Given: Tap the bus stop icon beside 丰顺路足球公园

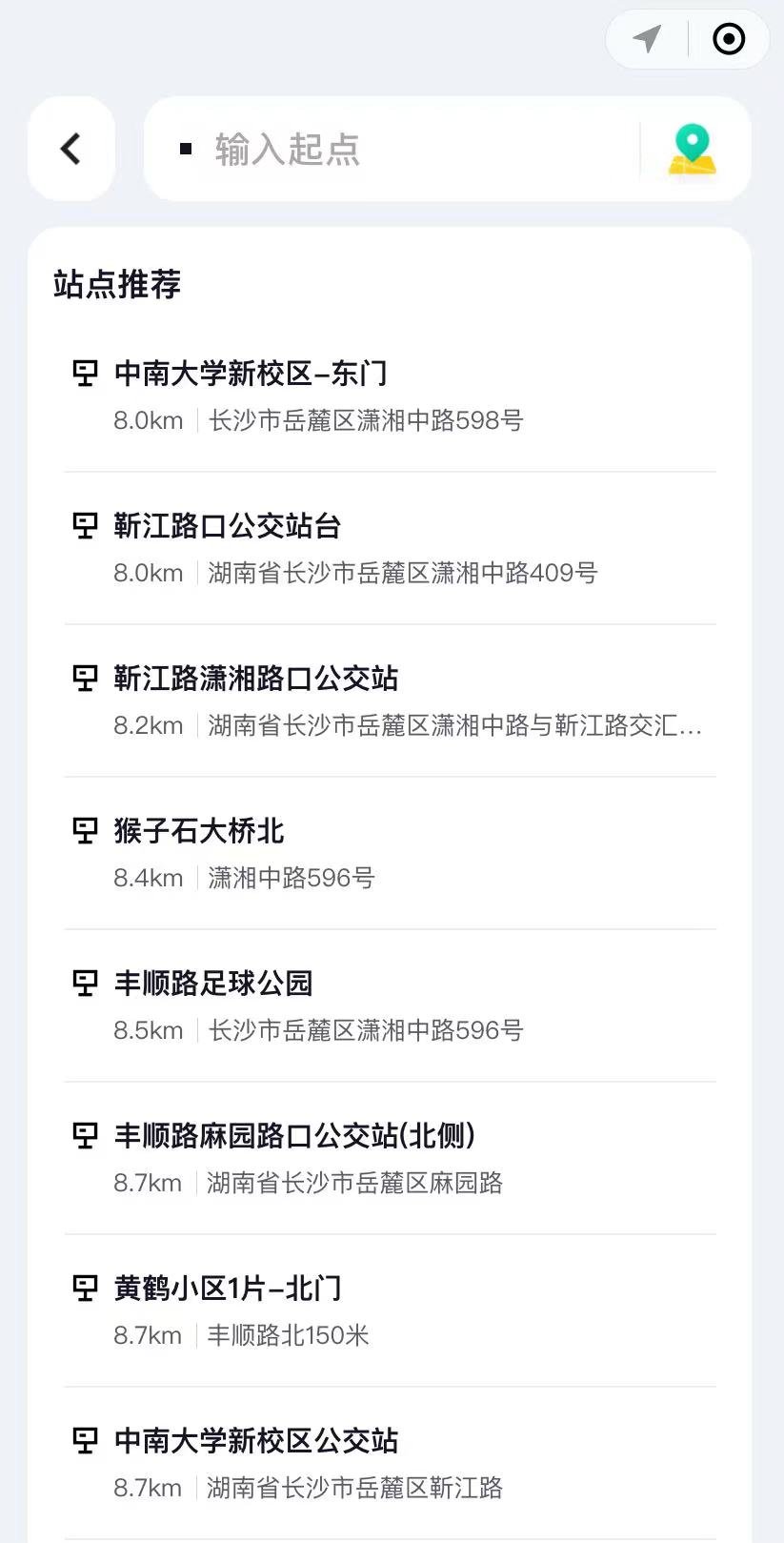Looking at the screenshot, I should 85,983.
